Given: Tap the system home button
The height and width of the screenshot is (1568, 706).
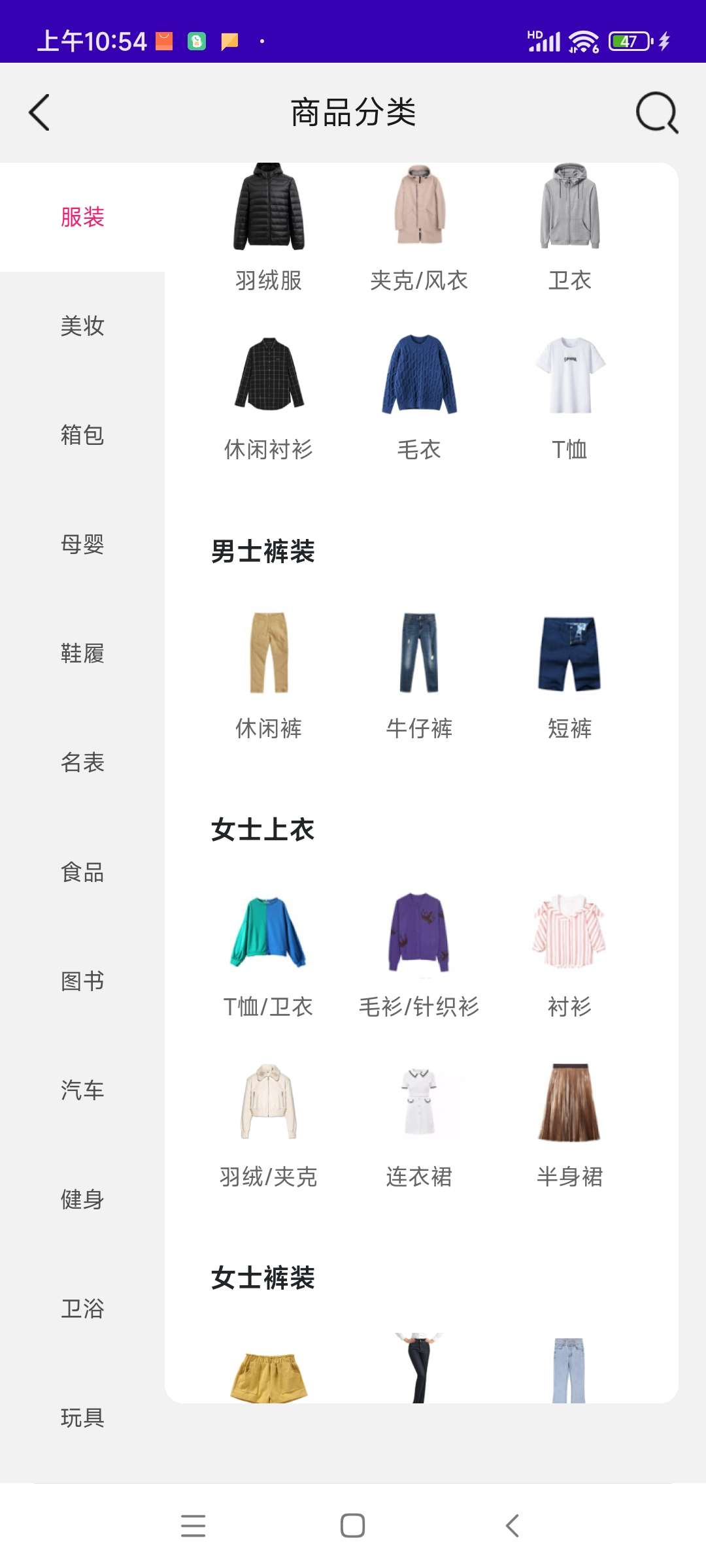Looking at the screenshot, I should pyautogui.click(x=352, y=1526).
